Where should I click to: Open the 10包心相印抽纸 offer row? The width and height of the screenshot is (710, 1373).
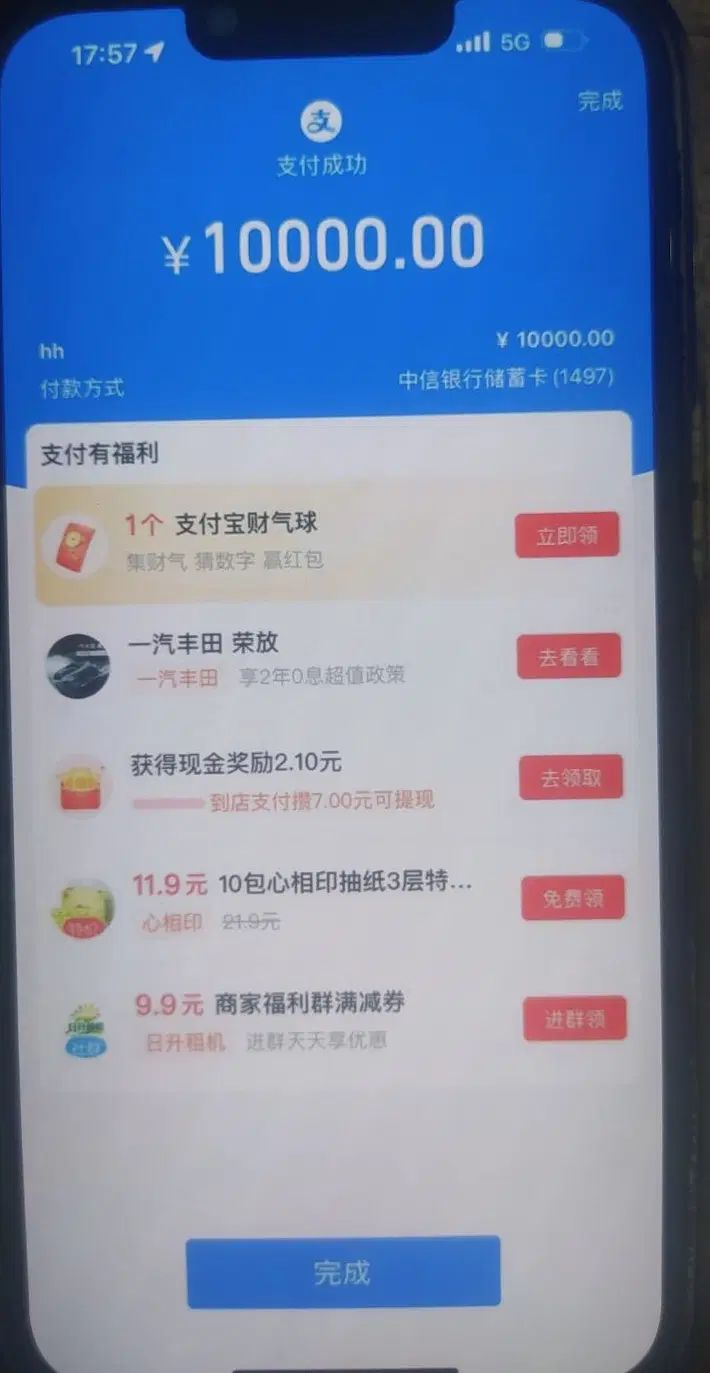click(300, 899)
